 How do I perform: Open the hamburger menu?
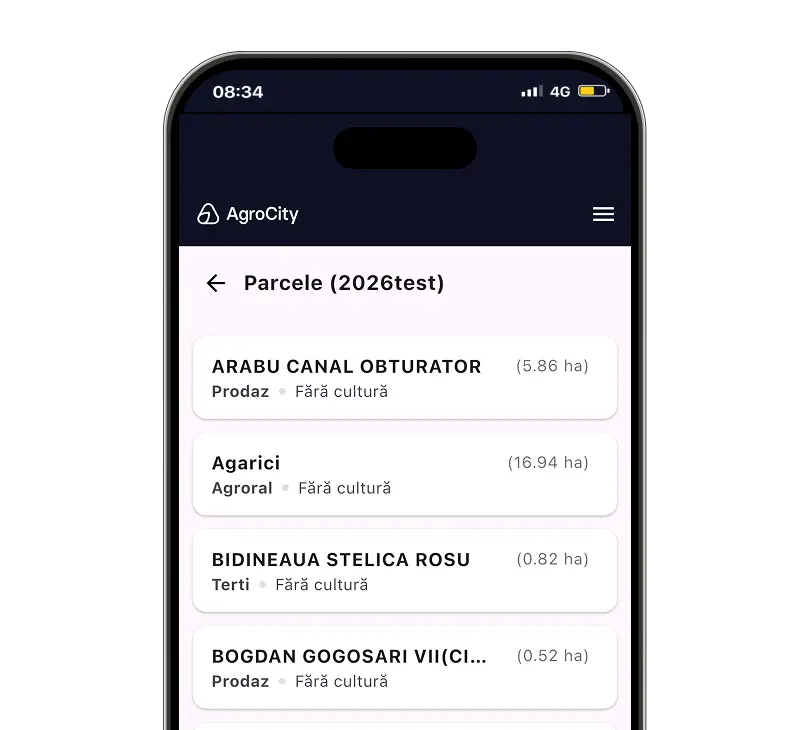pos(603,214)
